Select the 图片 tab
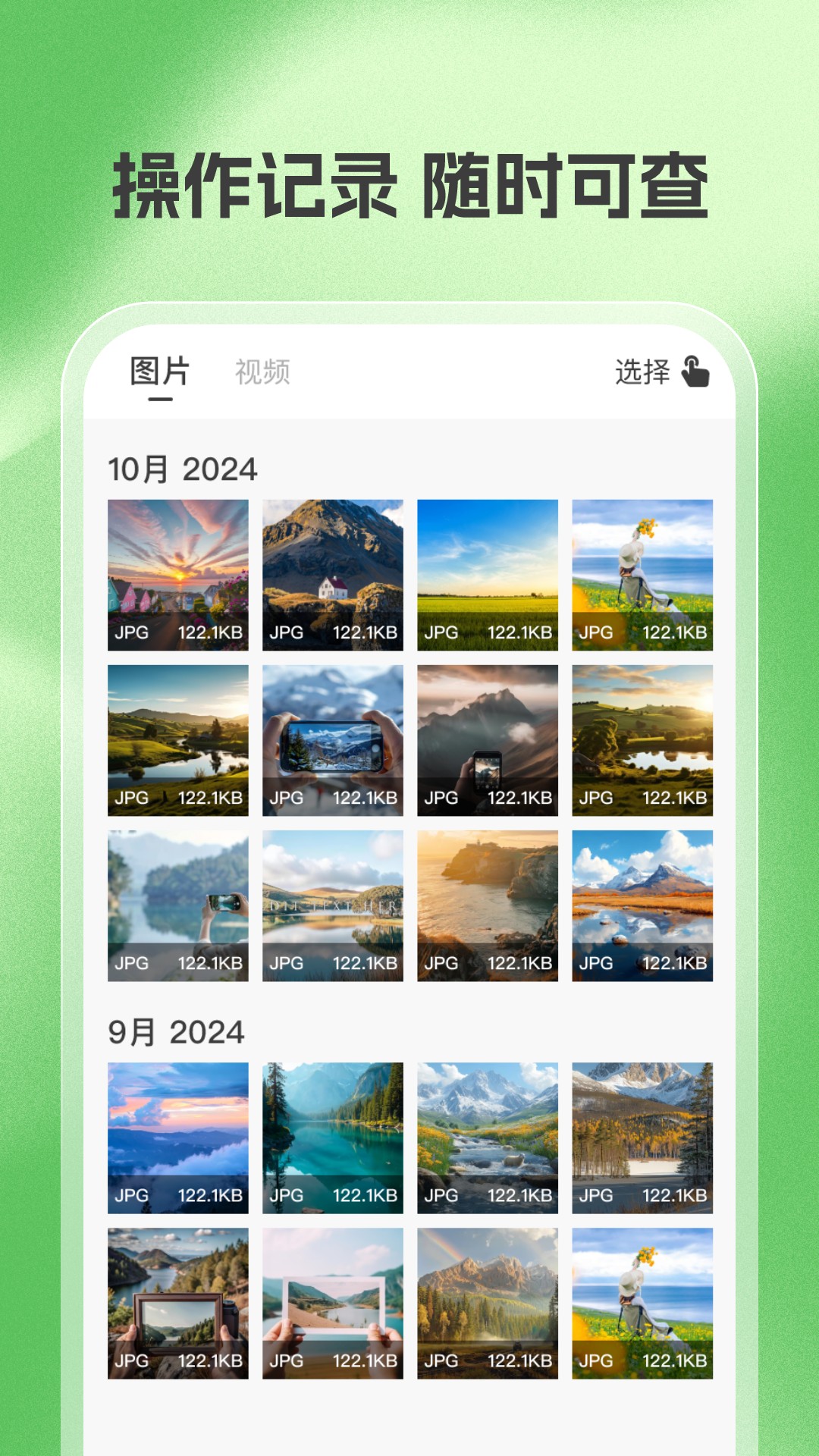The height and width of the screenshot is (1456, 819). 158,369
